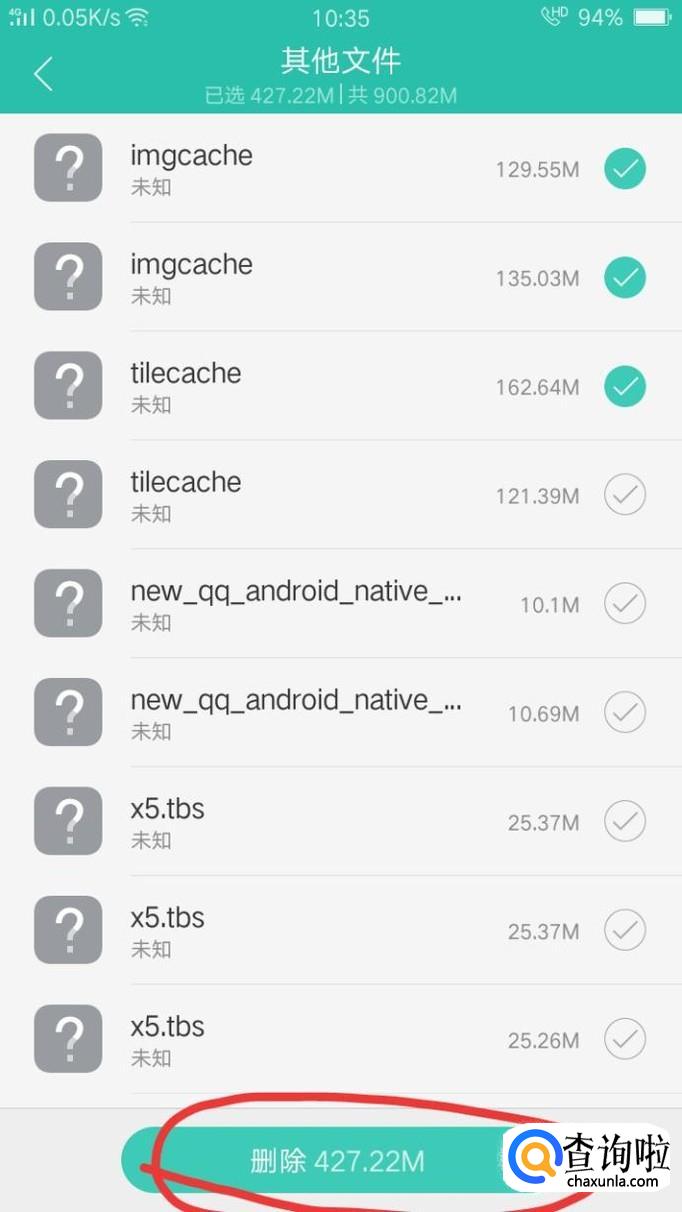Tick the 25.26M x5.tbs file
Image resolution: width=682 pixels, height=1212 pixels.
625,1040
